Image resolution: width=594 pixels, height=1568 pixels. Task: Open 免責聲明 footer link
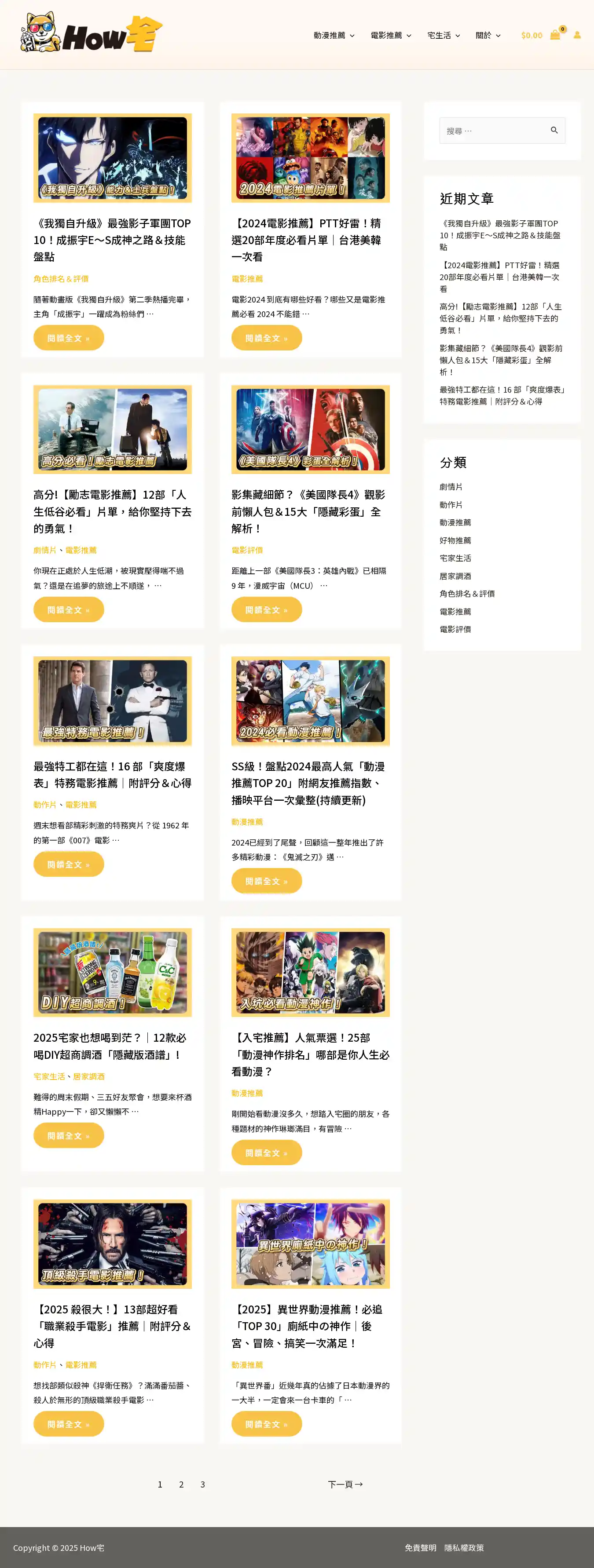[x=420, y=1547]
